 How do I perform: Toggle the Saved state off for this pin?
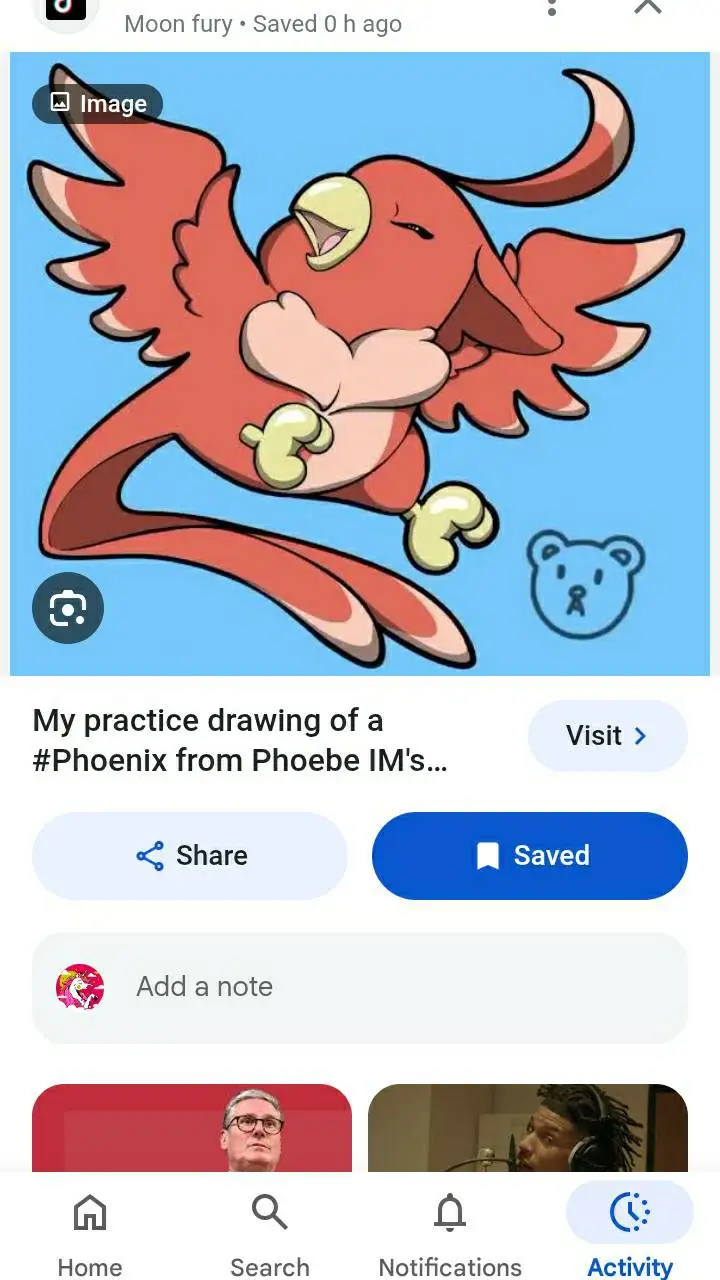pos(529,855)
